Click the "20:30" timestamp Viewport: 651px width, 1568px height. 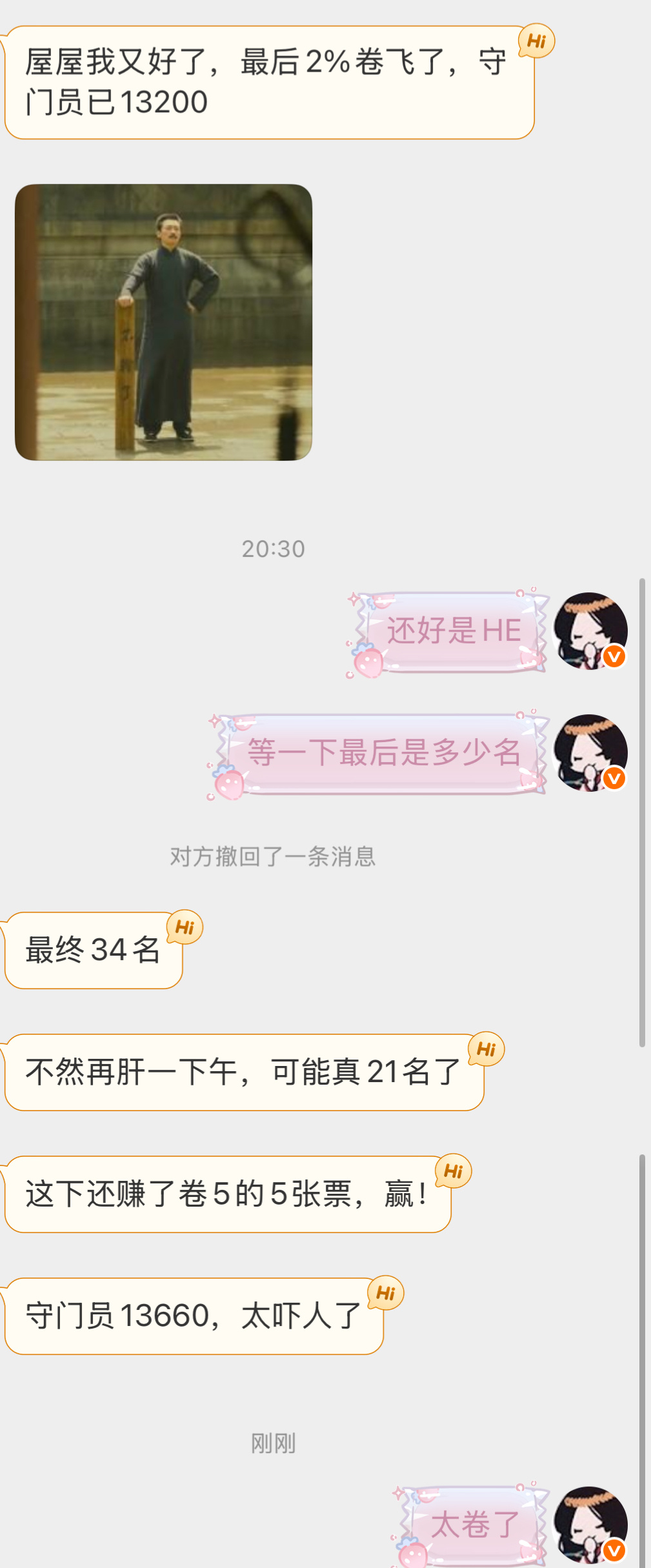[274, 549]
